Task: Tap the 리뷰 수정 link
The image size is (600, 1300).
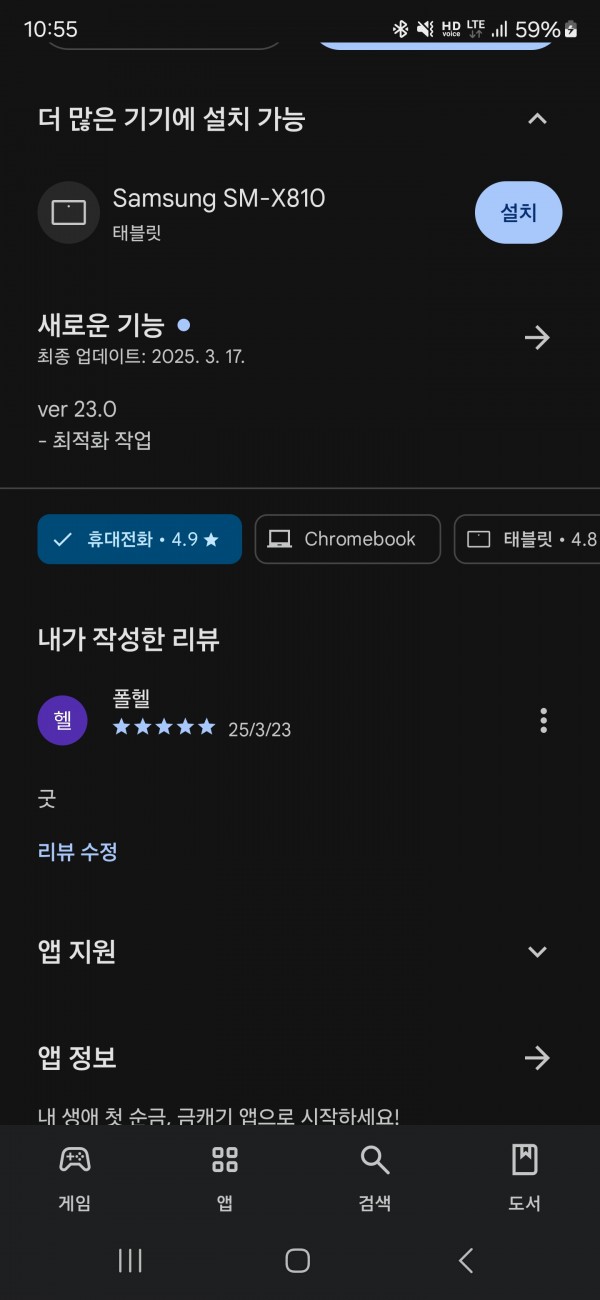Action: click(78, 852)
